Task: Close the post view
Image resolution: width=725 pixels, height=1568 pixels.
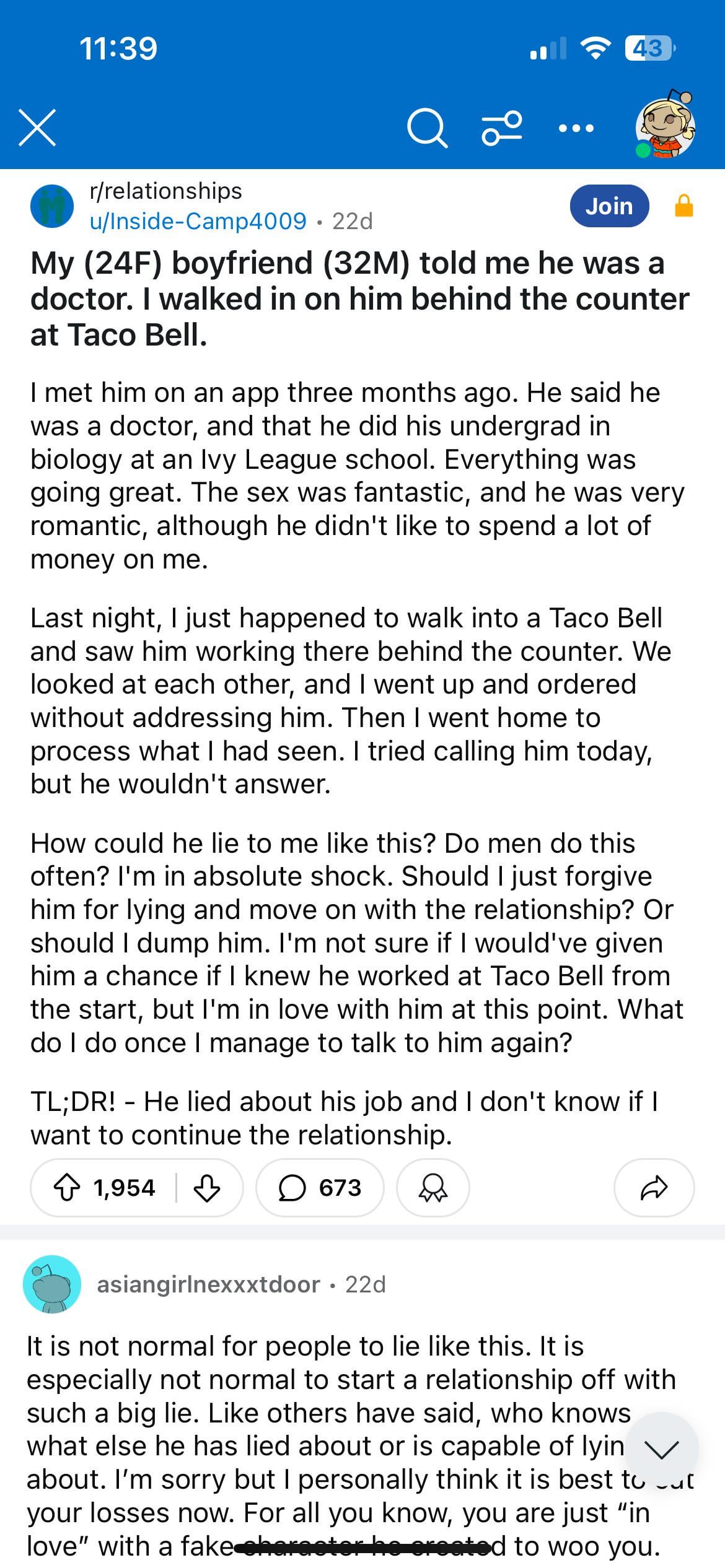Action: pos(37,128)
